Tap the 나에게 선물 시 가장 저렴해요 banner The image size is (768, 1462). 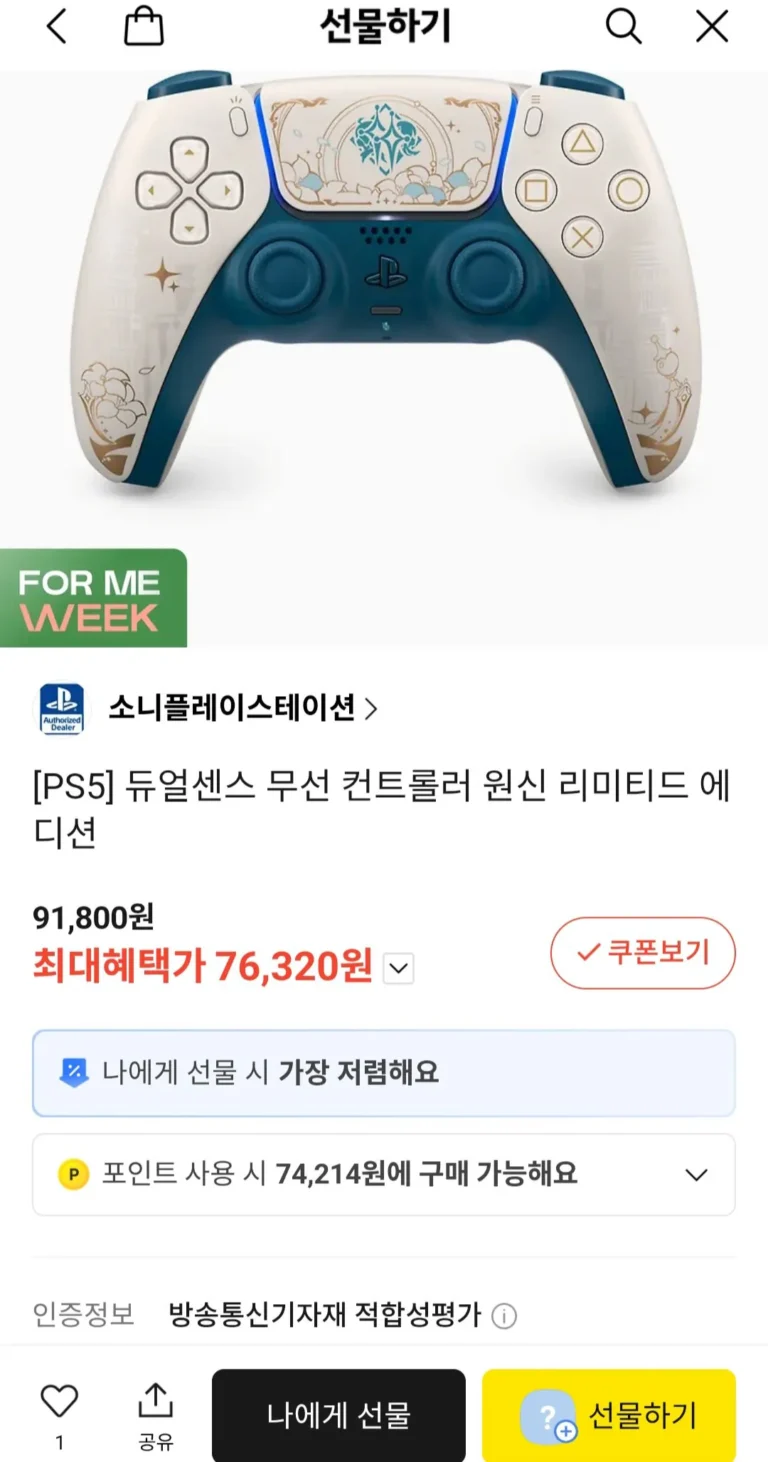pos(384,1073)
